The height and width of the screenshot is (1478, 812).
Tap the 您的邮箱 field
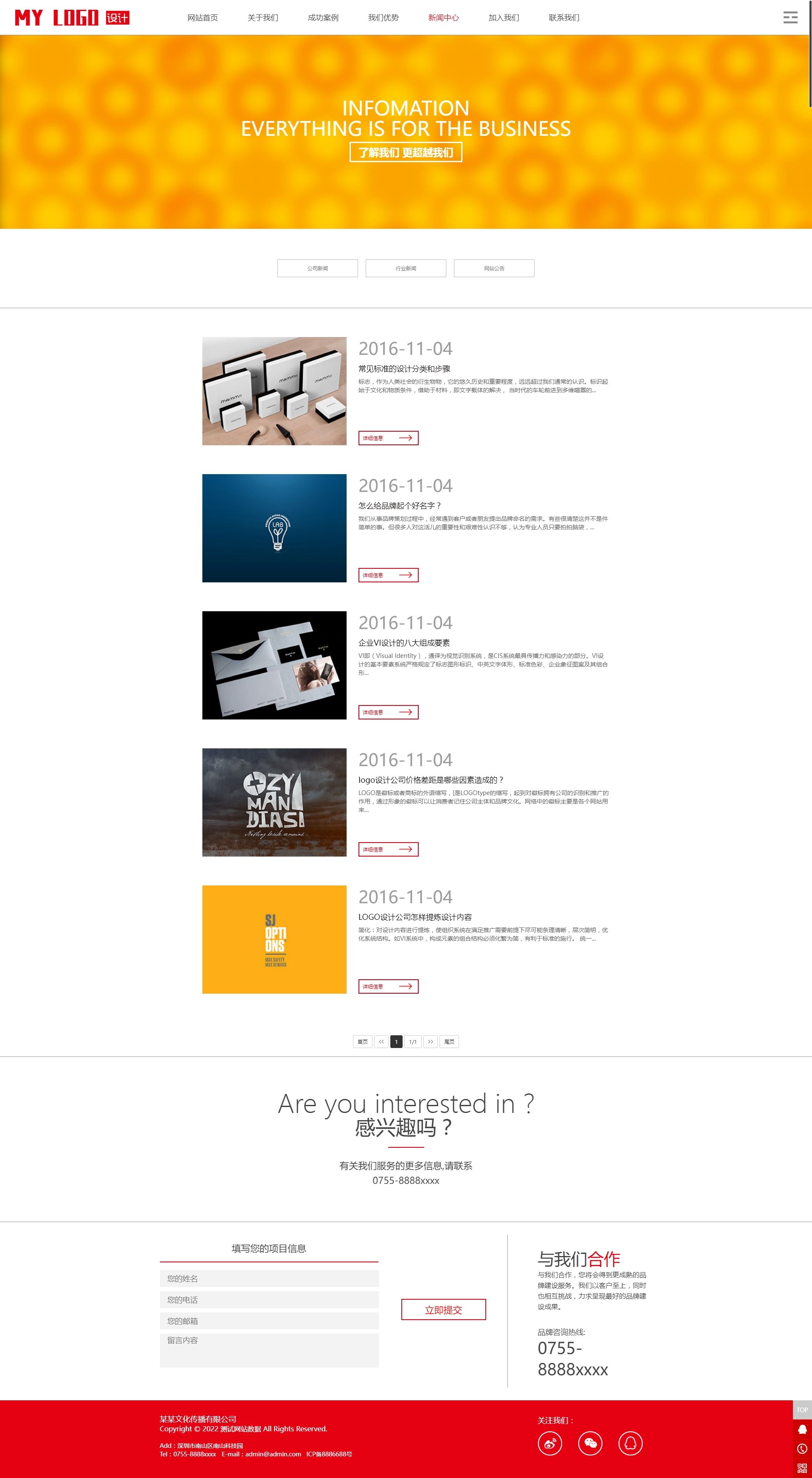point(269,1321)
